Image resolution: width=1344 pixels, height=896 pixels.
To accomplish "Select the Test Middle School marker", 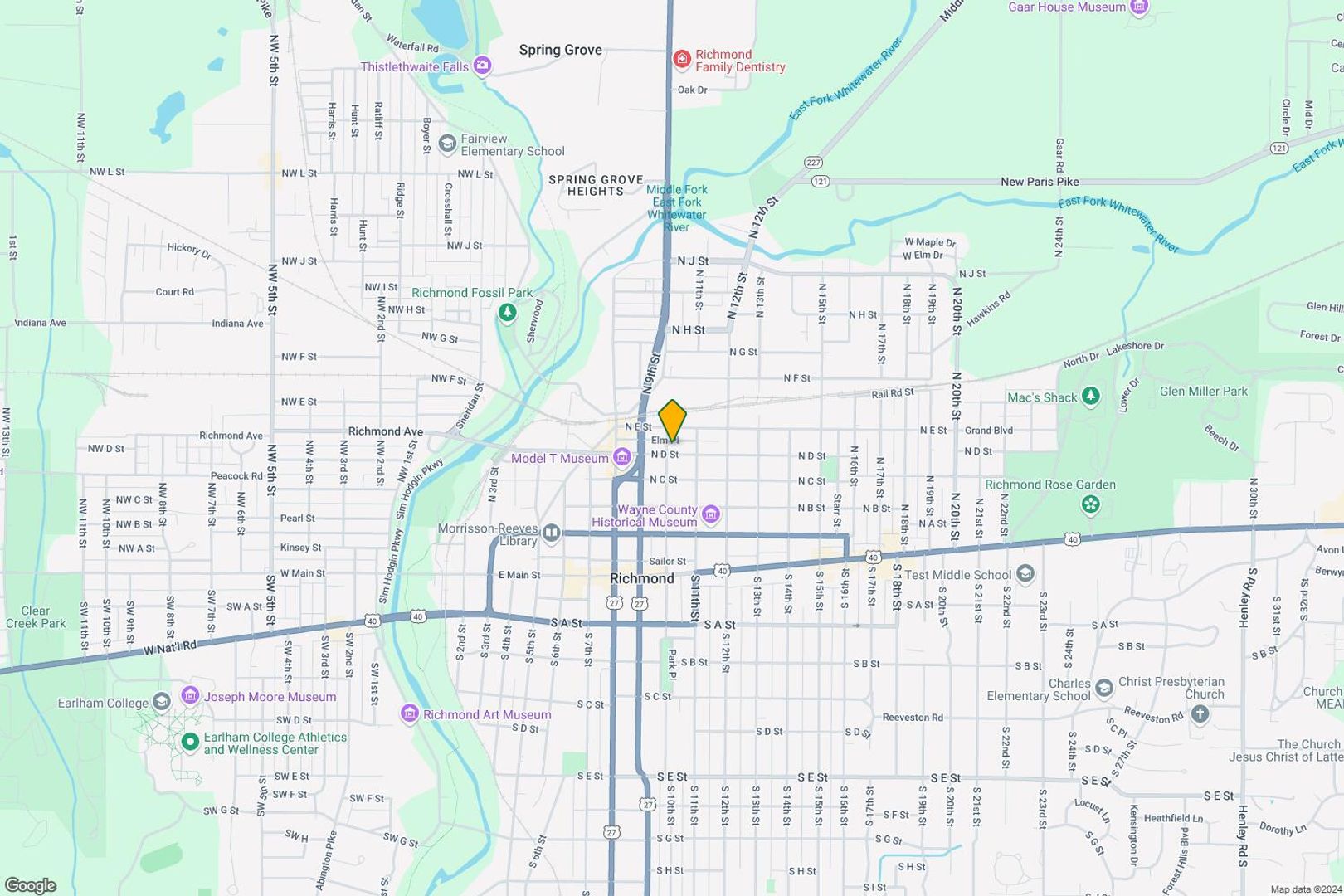I will click(1025, 574).
